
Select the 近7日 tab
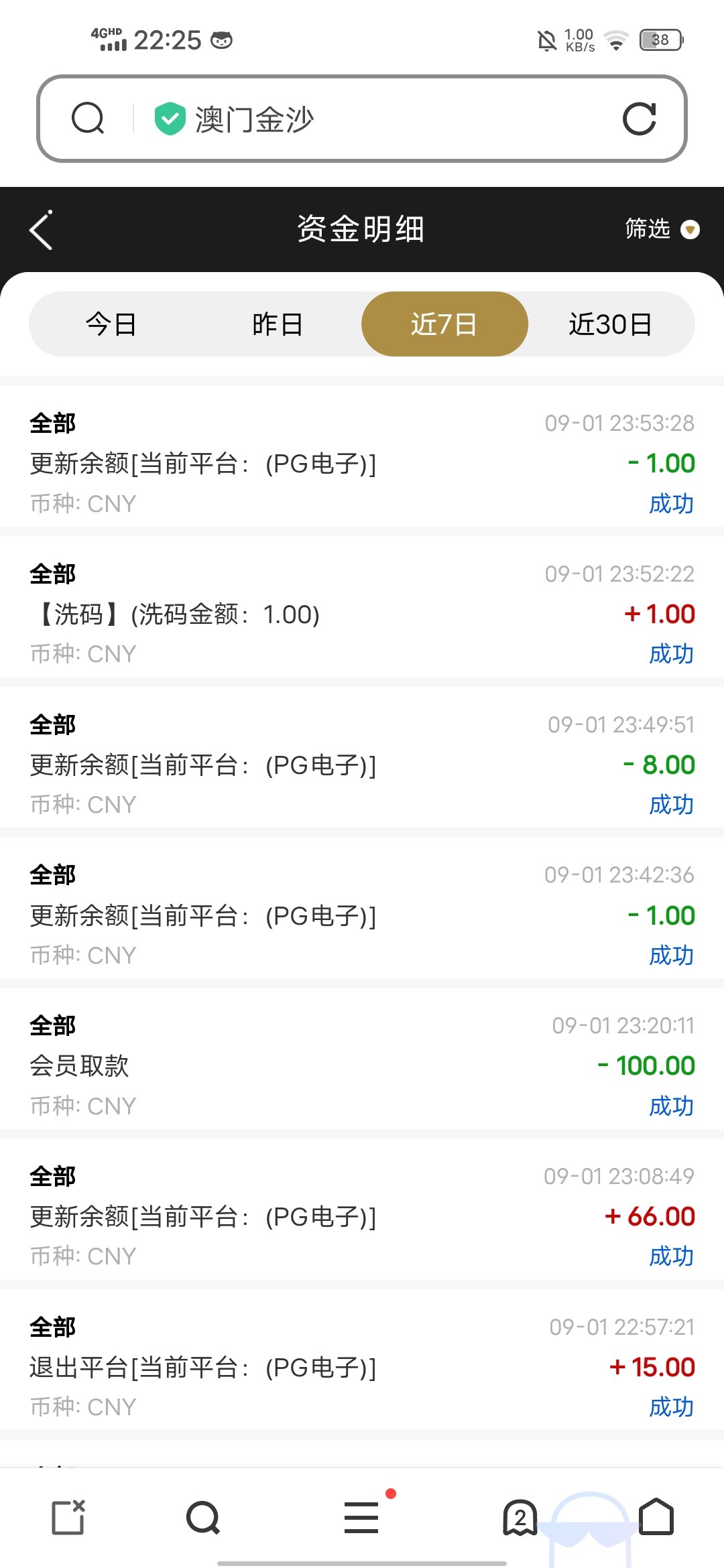click(444, 324)
